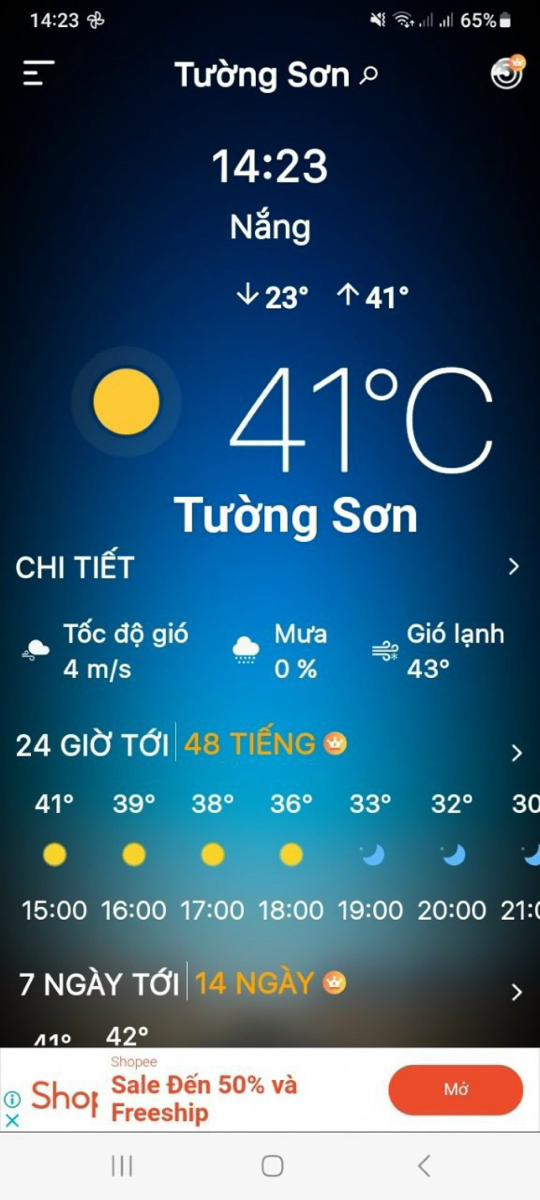Select the 24 GIỜ TỚI tab
This screenshot has height=1200, width=540.
pos(94,745)
